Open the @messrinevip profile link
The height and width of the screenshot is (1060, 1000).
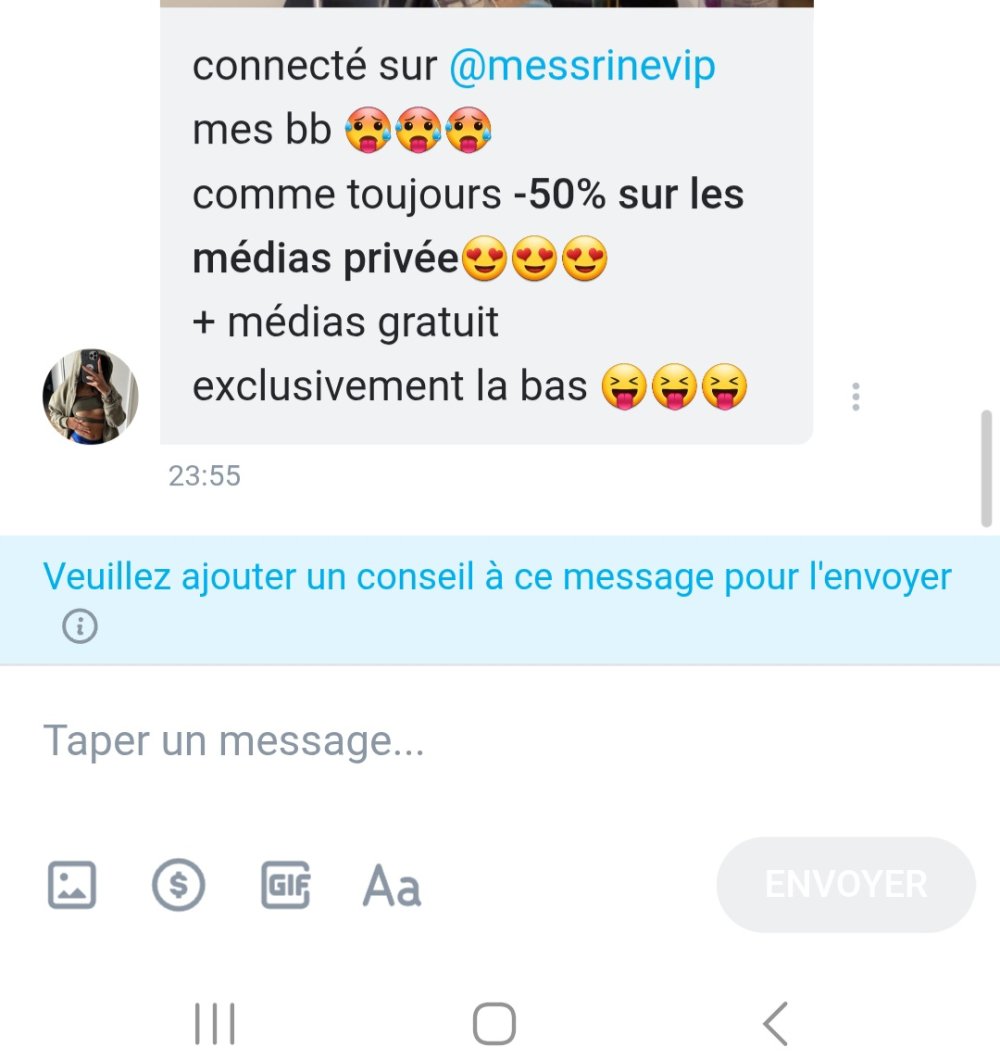582,67
